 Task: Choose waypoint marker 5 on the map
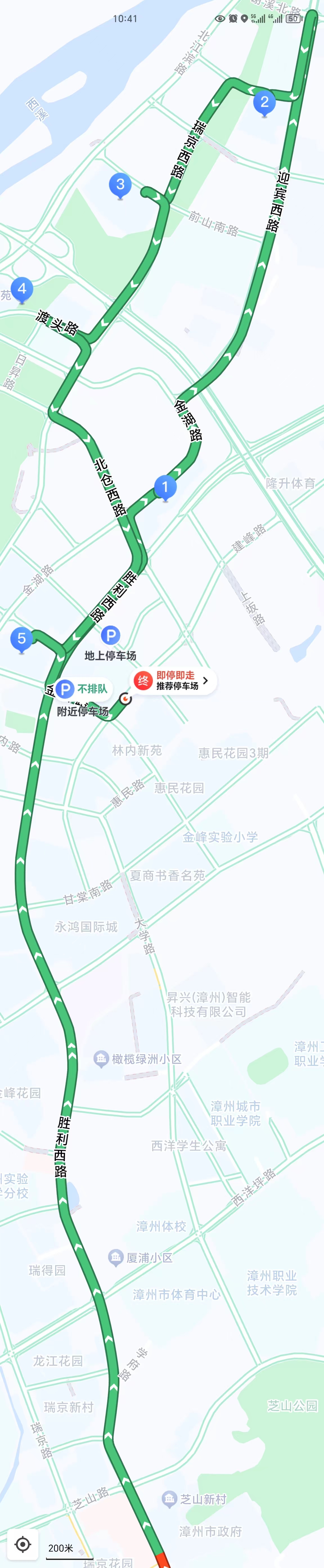(22, 639)
